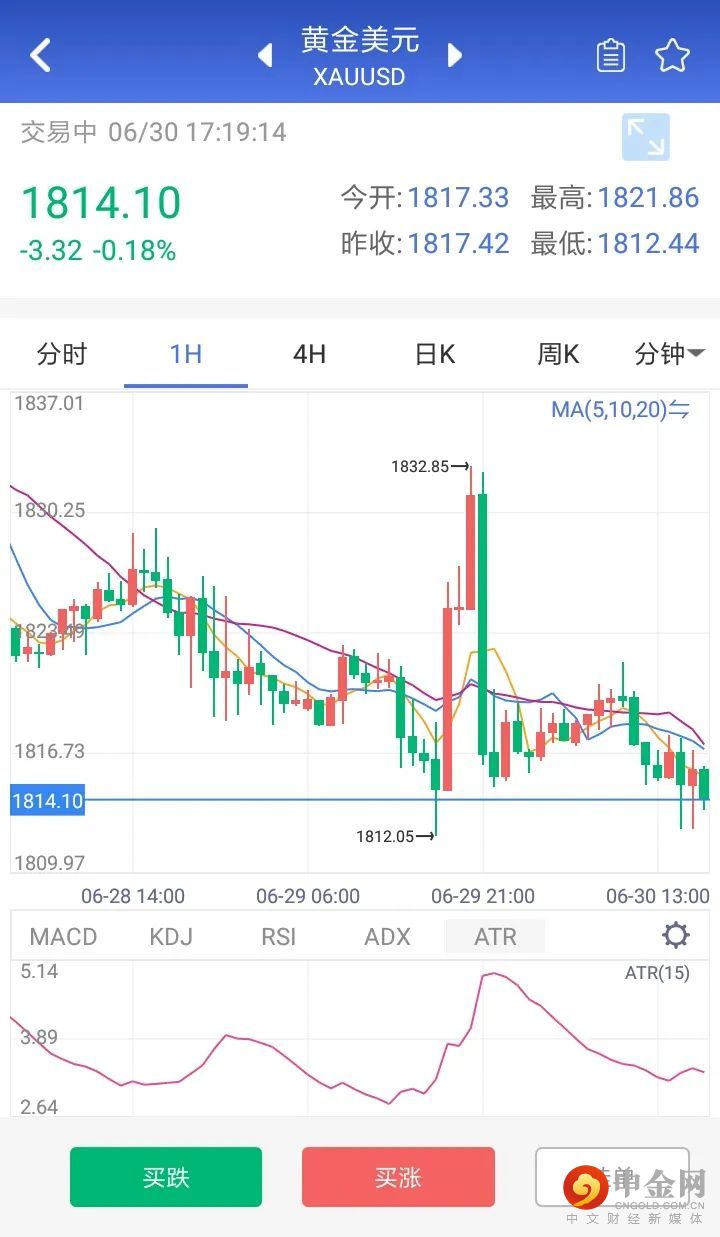Viewport: 720px width, 1237px height.
Task: Add XAUUSD to favorites with the star
Action: 672,56
